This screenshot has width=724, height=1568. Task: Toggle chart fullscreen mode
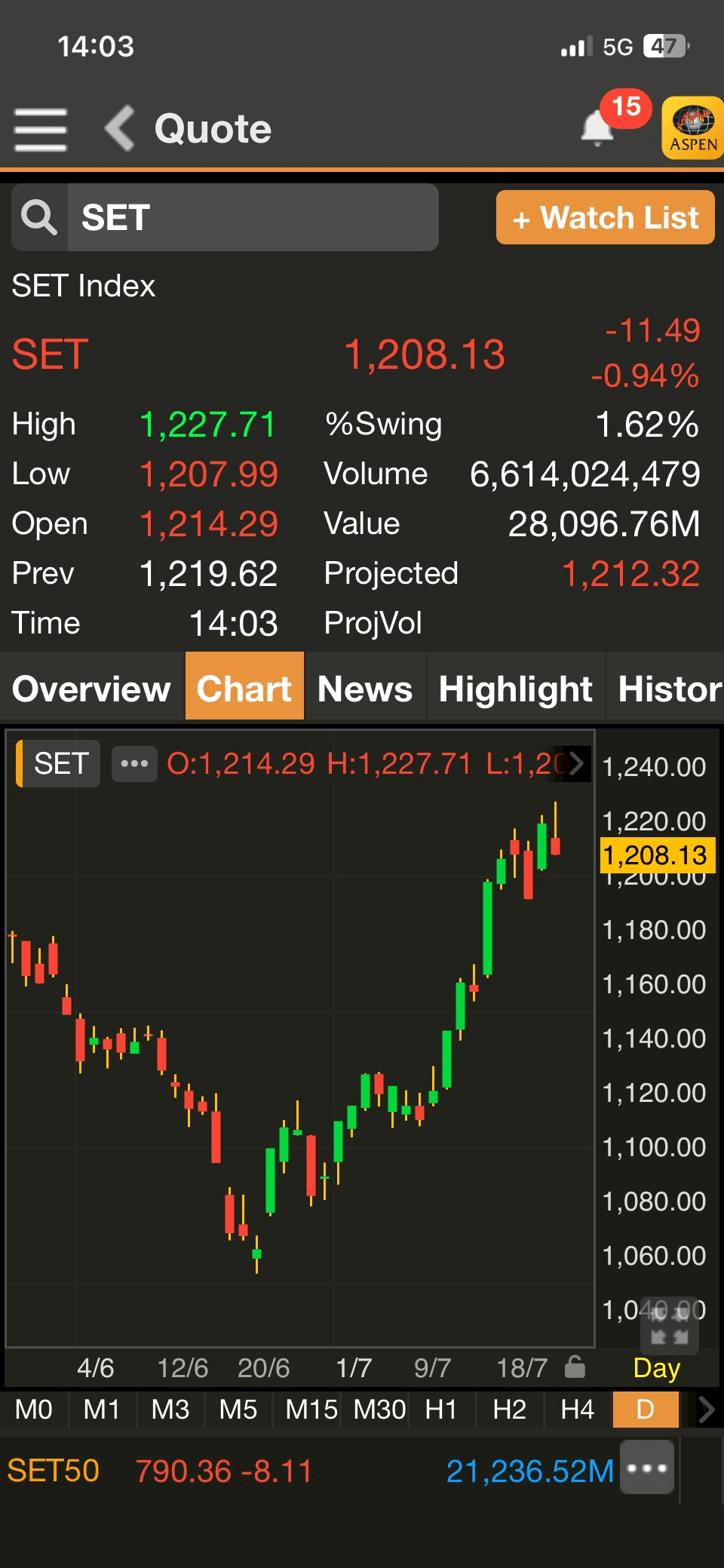pyautogui.click(x=670, y=1327)
